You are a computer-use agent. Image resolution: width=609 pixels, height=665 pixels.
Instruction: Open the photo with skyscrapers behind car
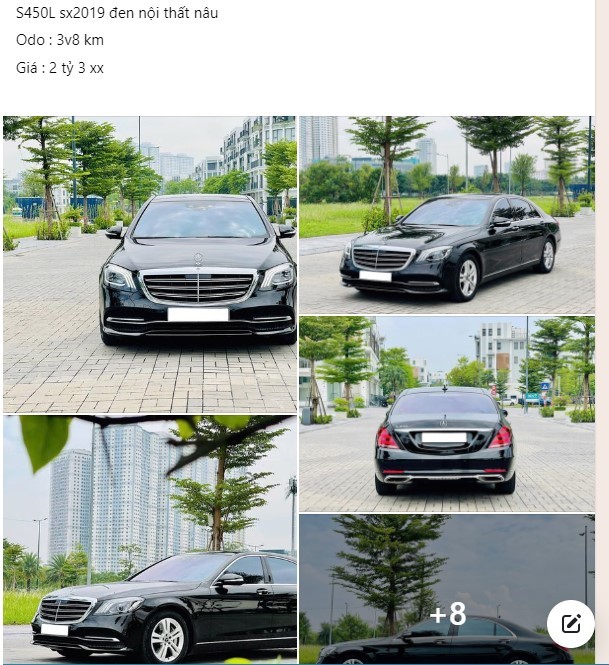click(150, 539)
